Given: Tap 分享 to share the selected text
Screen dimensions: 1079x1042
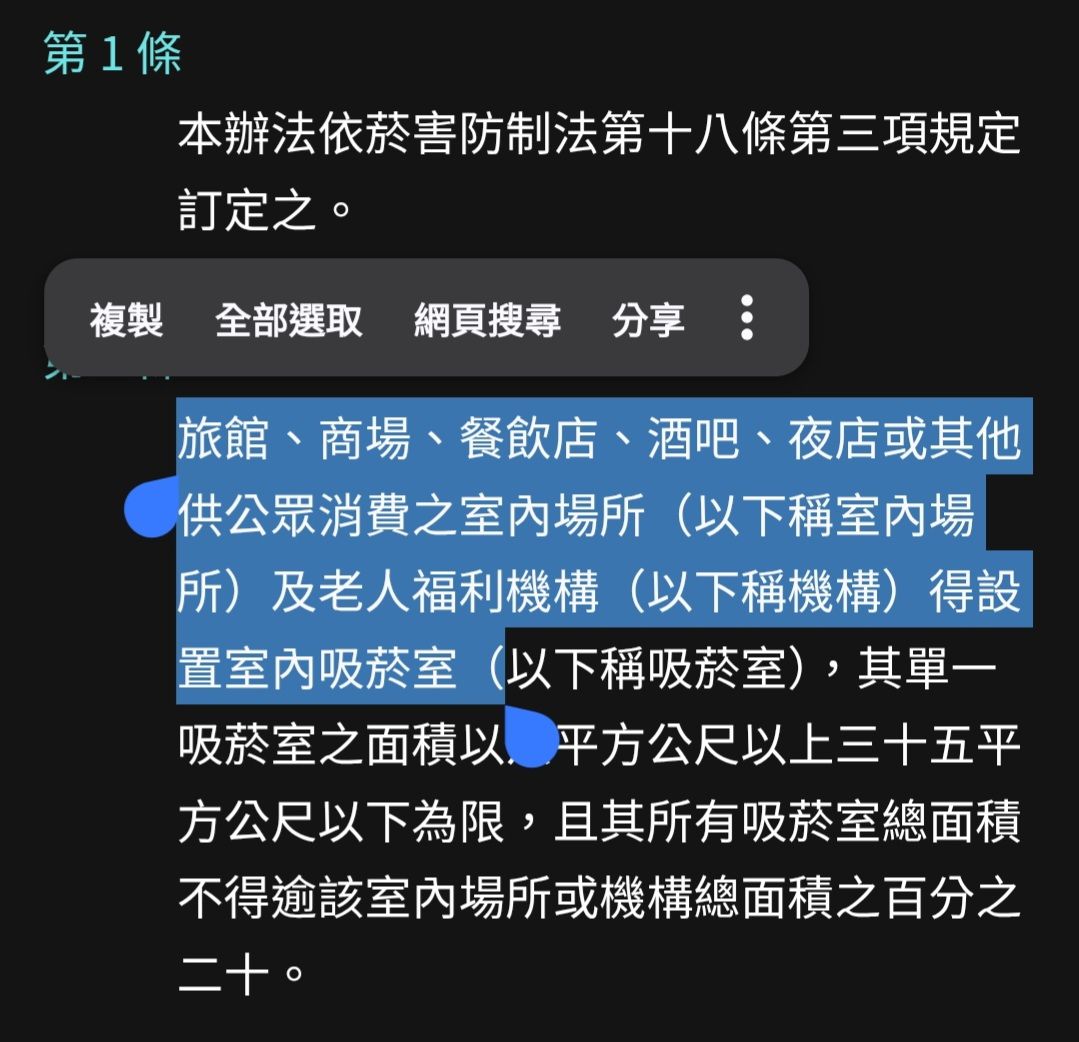Looking at the screenshot, I should (648, 320).
